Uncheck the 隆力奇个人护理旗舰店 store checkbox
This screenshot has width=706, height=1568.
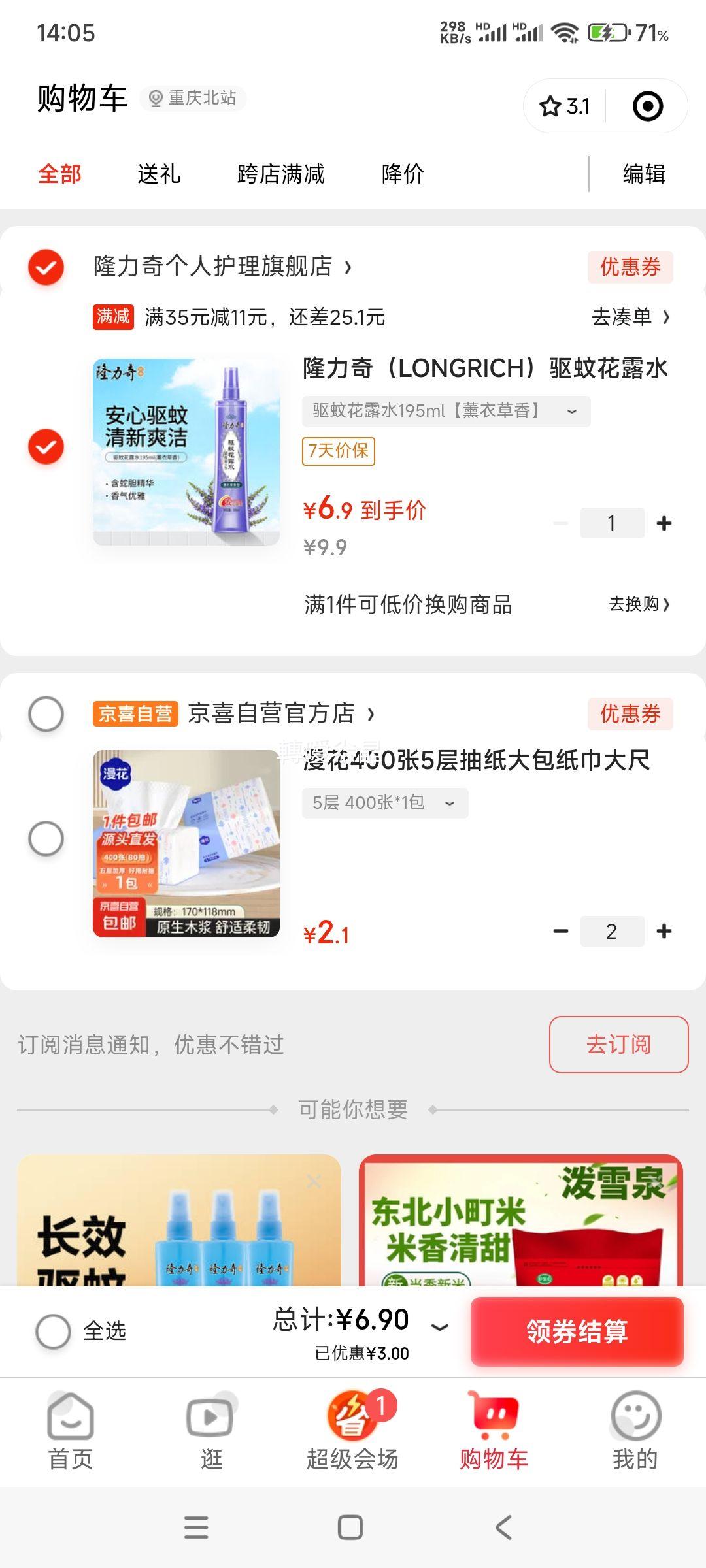pyautogui.click(x=46, y=267)
